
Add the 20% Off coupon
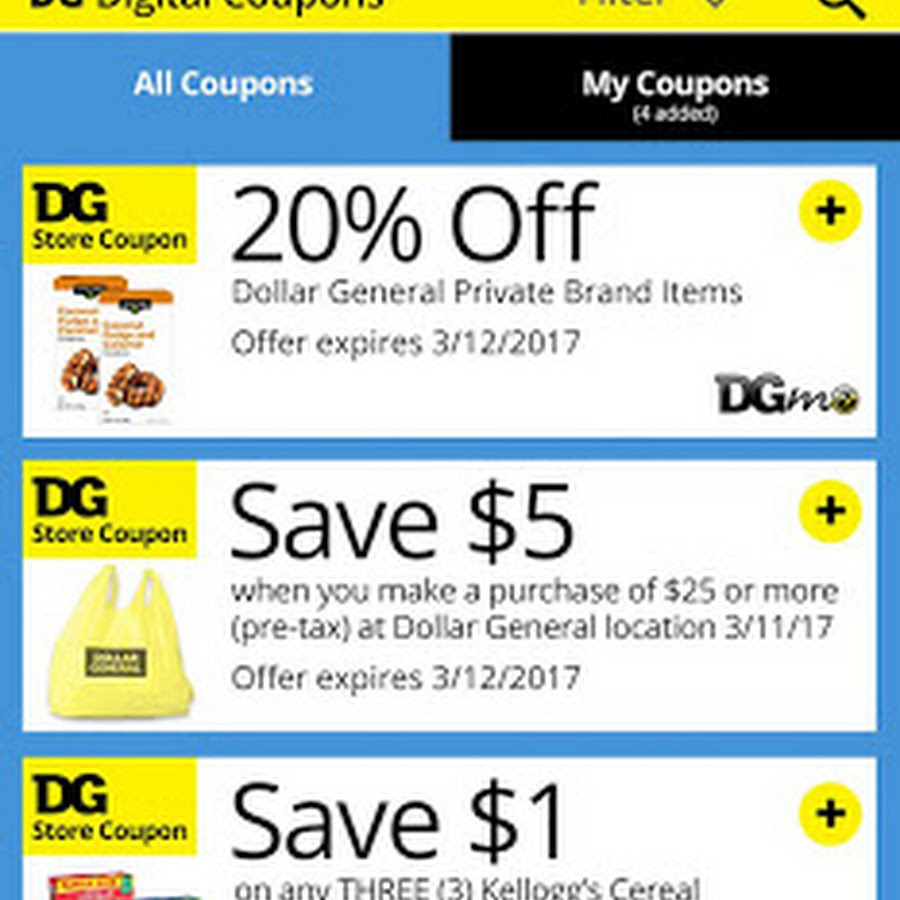[830, 211]
